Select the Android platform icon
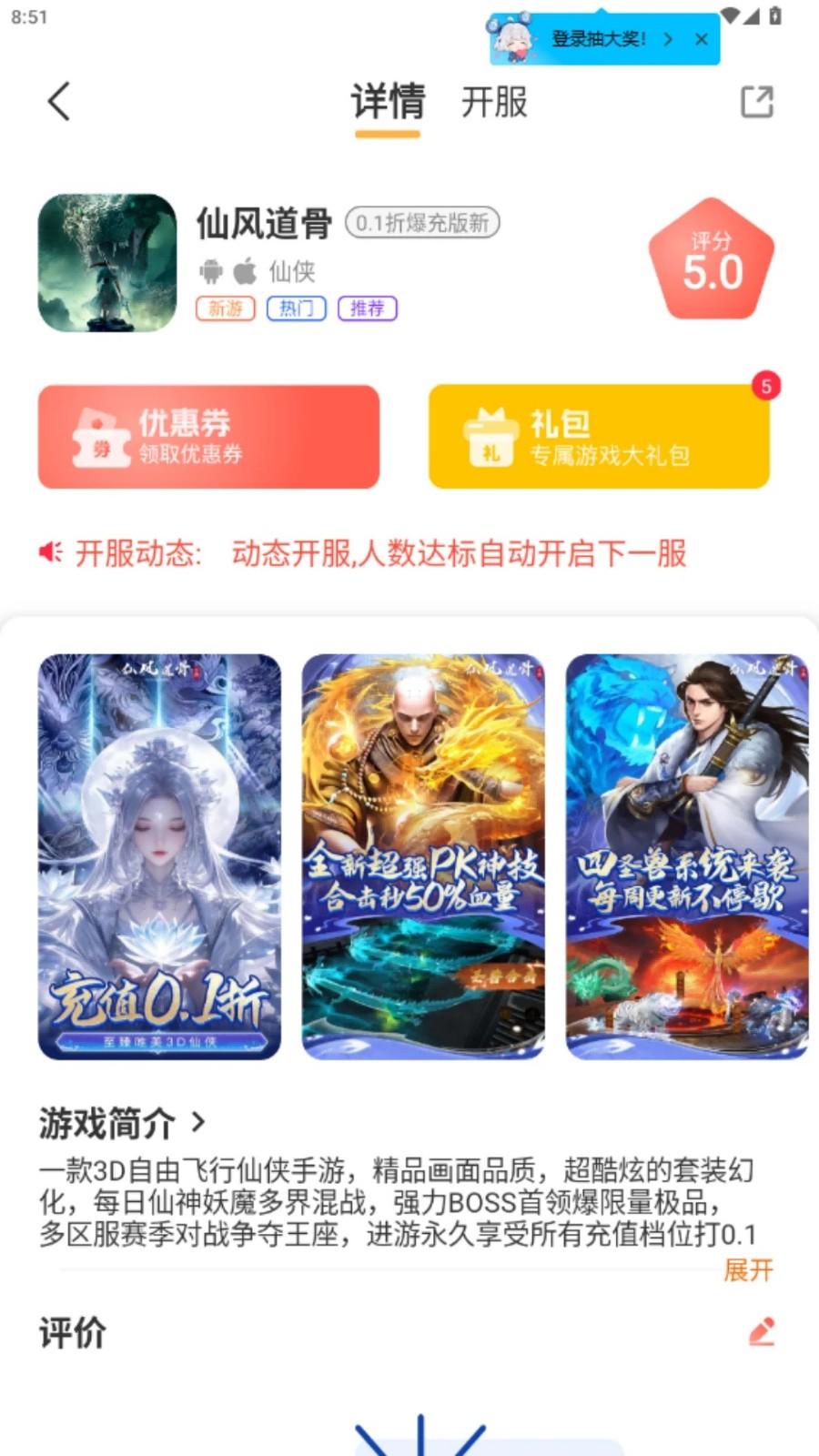 211,271
